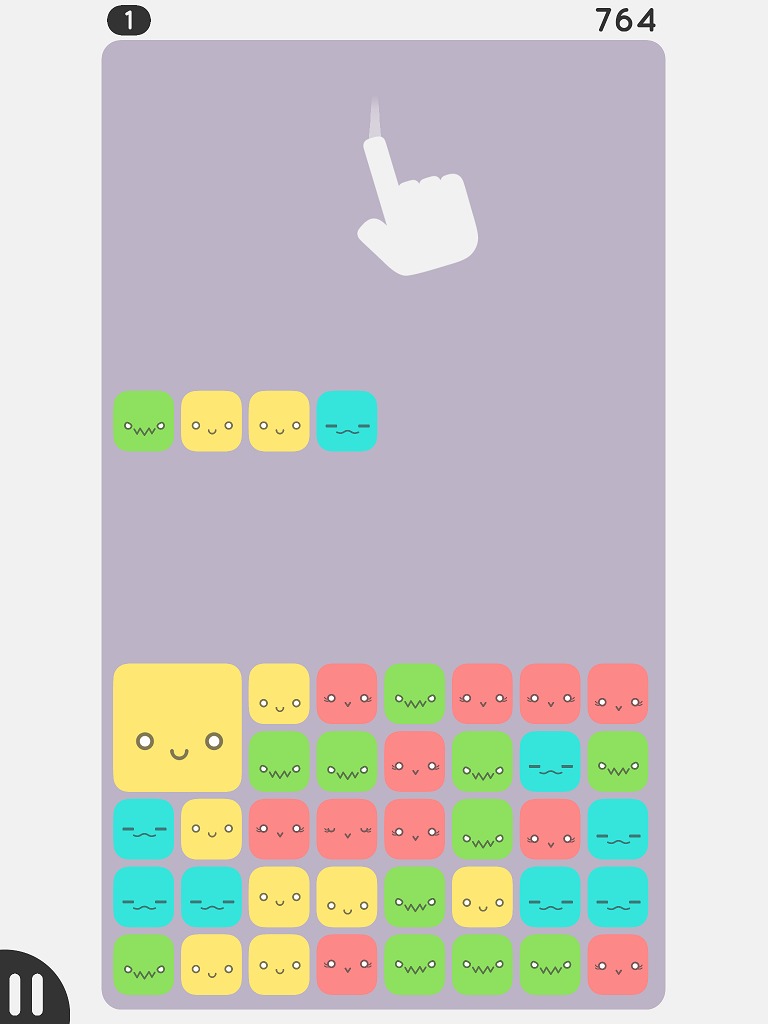768x1024 pixels.
Task: Tap the cyan block in the falling row
Action: tap(347, 421)
